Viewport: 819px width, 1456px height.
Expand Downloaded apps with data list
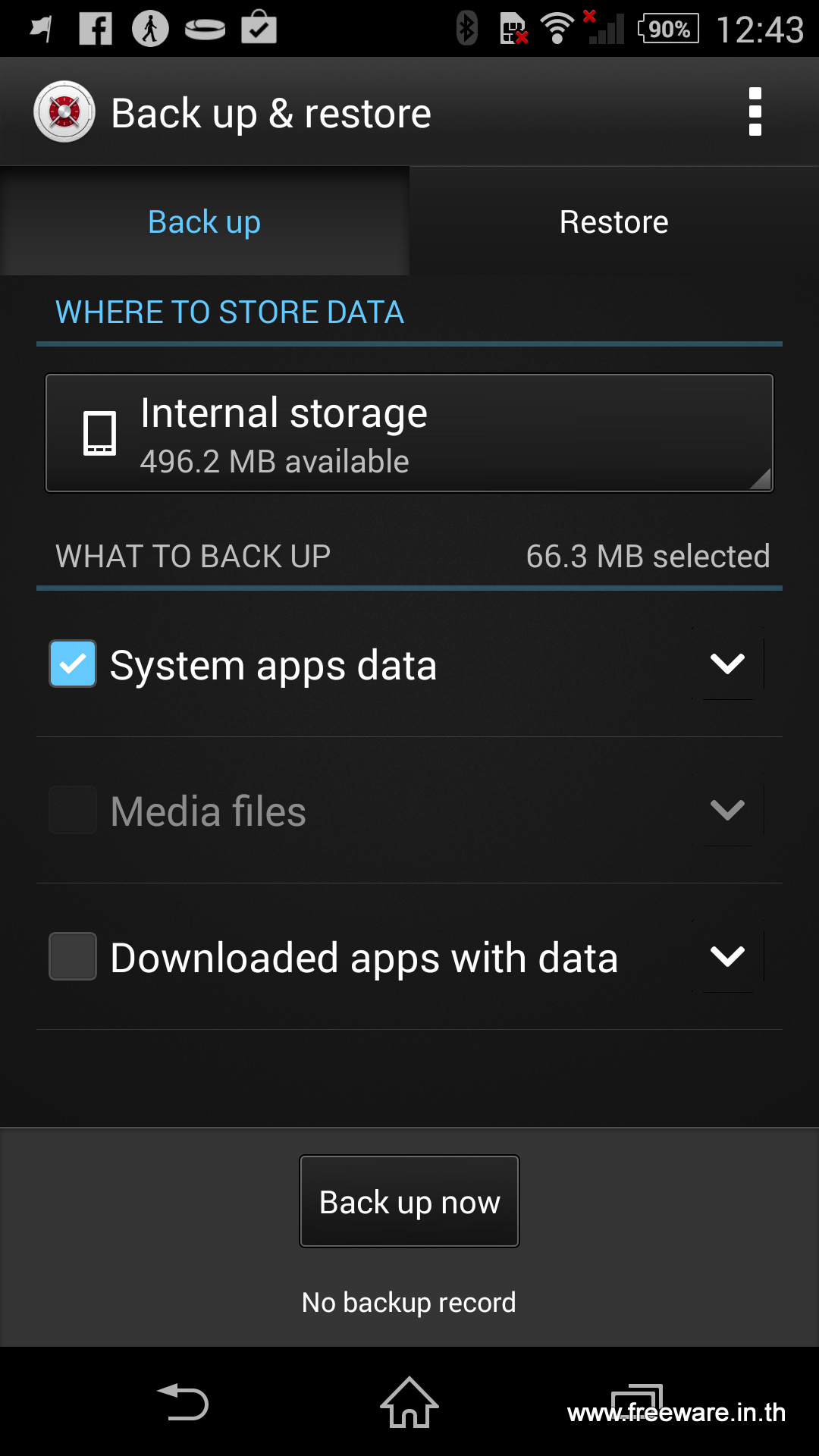pos(728,956)
